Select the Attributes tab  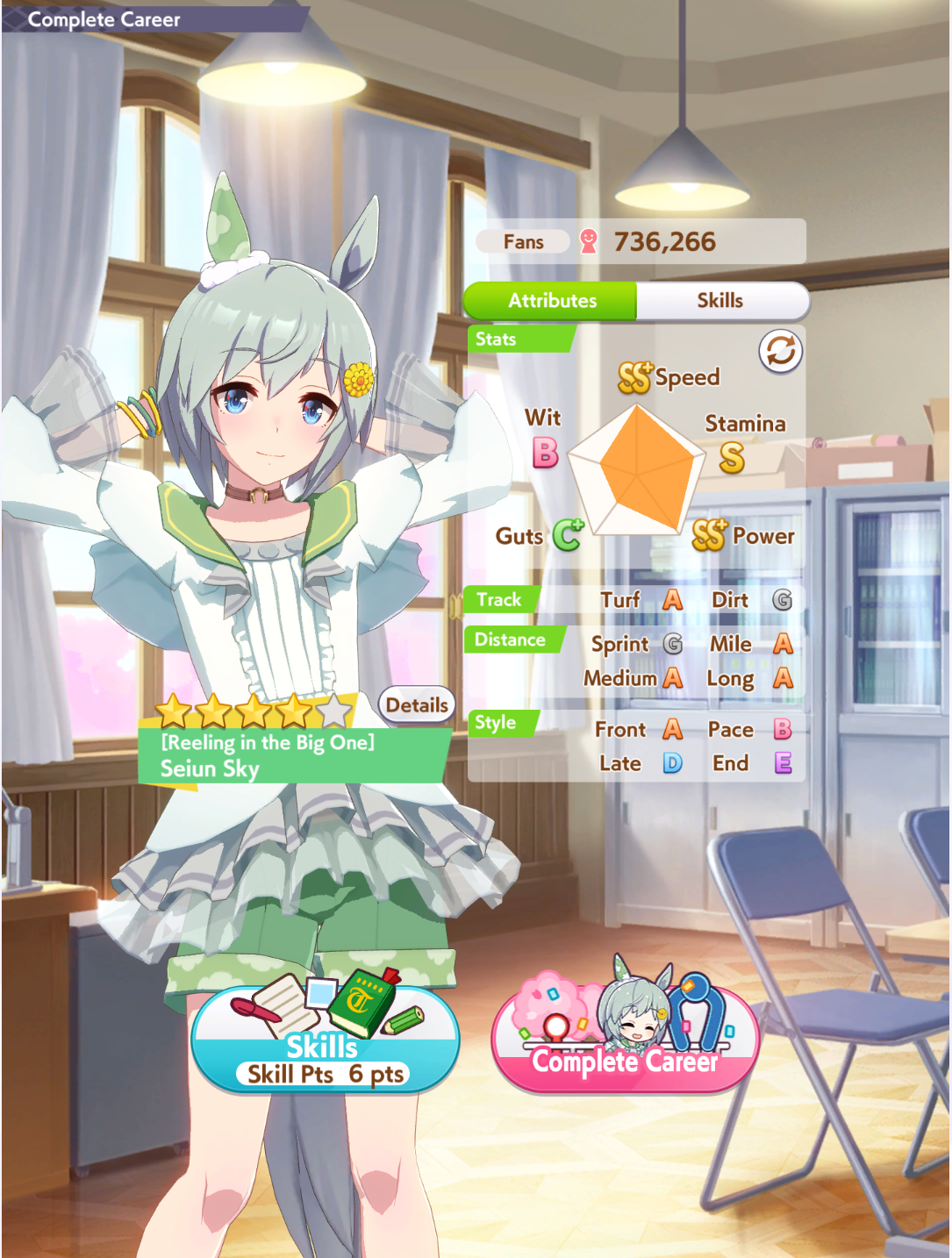click(551, 301)
